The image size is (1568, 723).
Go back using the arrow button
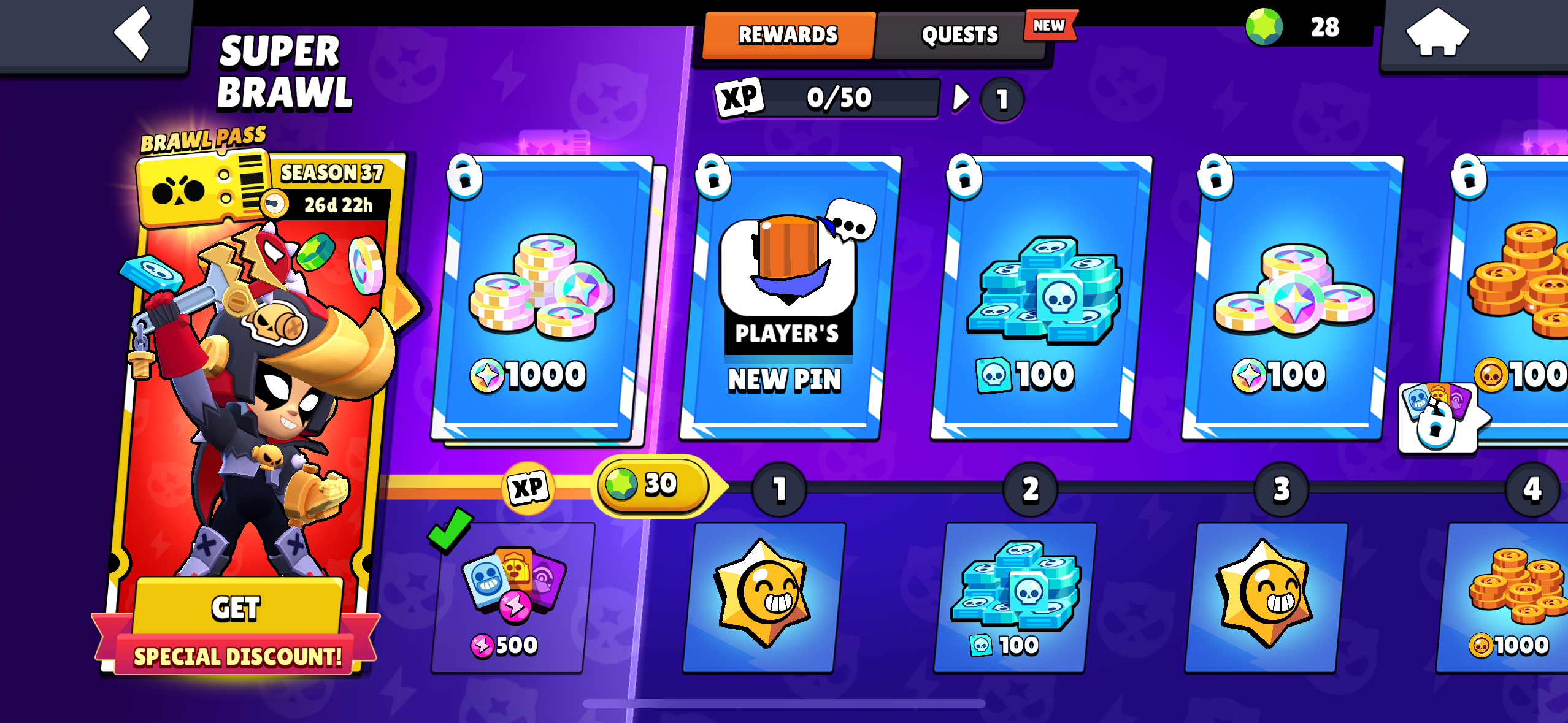point(133,34)
